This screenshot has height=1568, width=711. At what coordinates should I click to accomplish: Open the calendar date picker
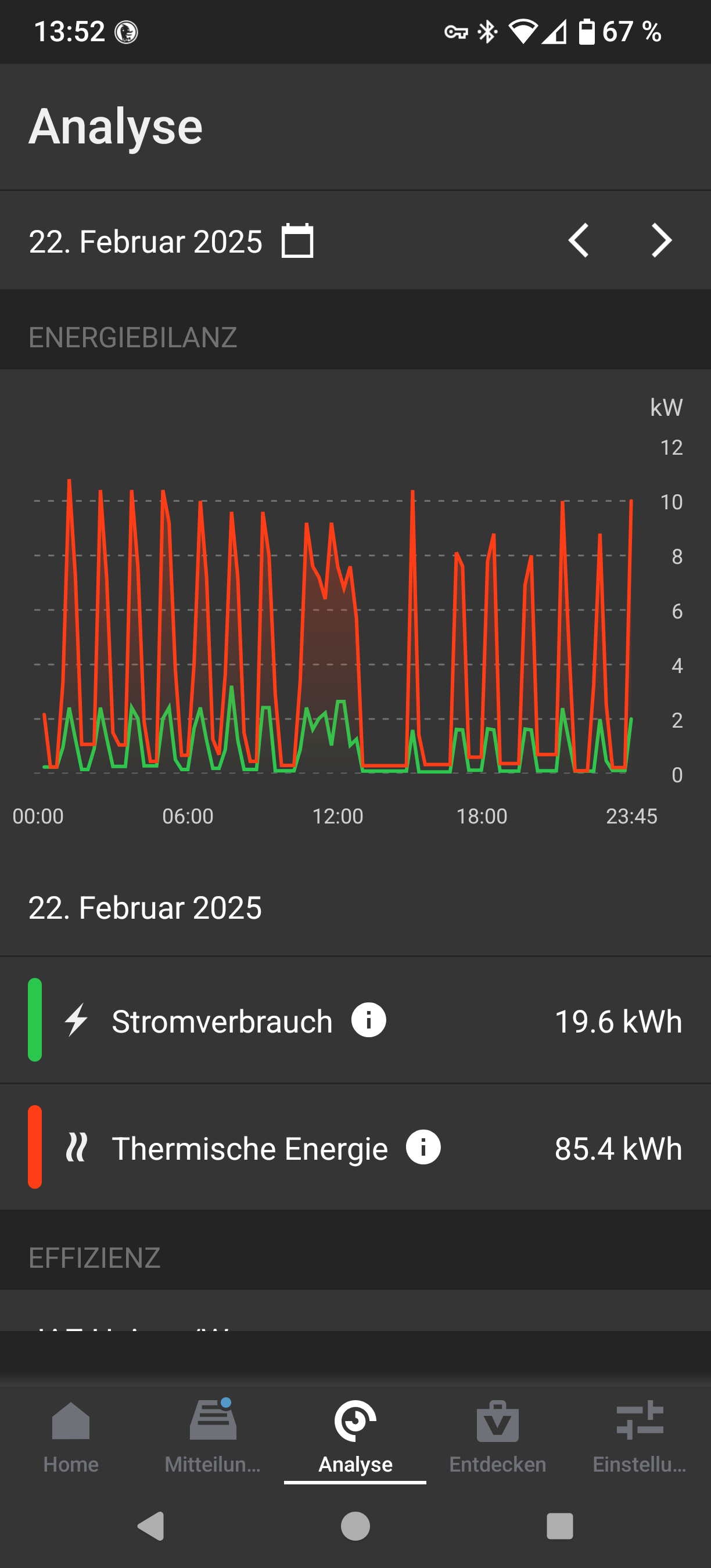297,241
